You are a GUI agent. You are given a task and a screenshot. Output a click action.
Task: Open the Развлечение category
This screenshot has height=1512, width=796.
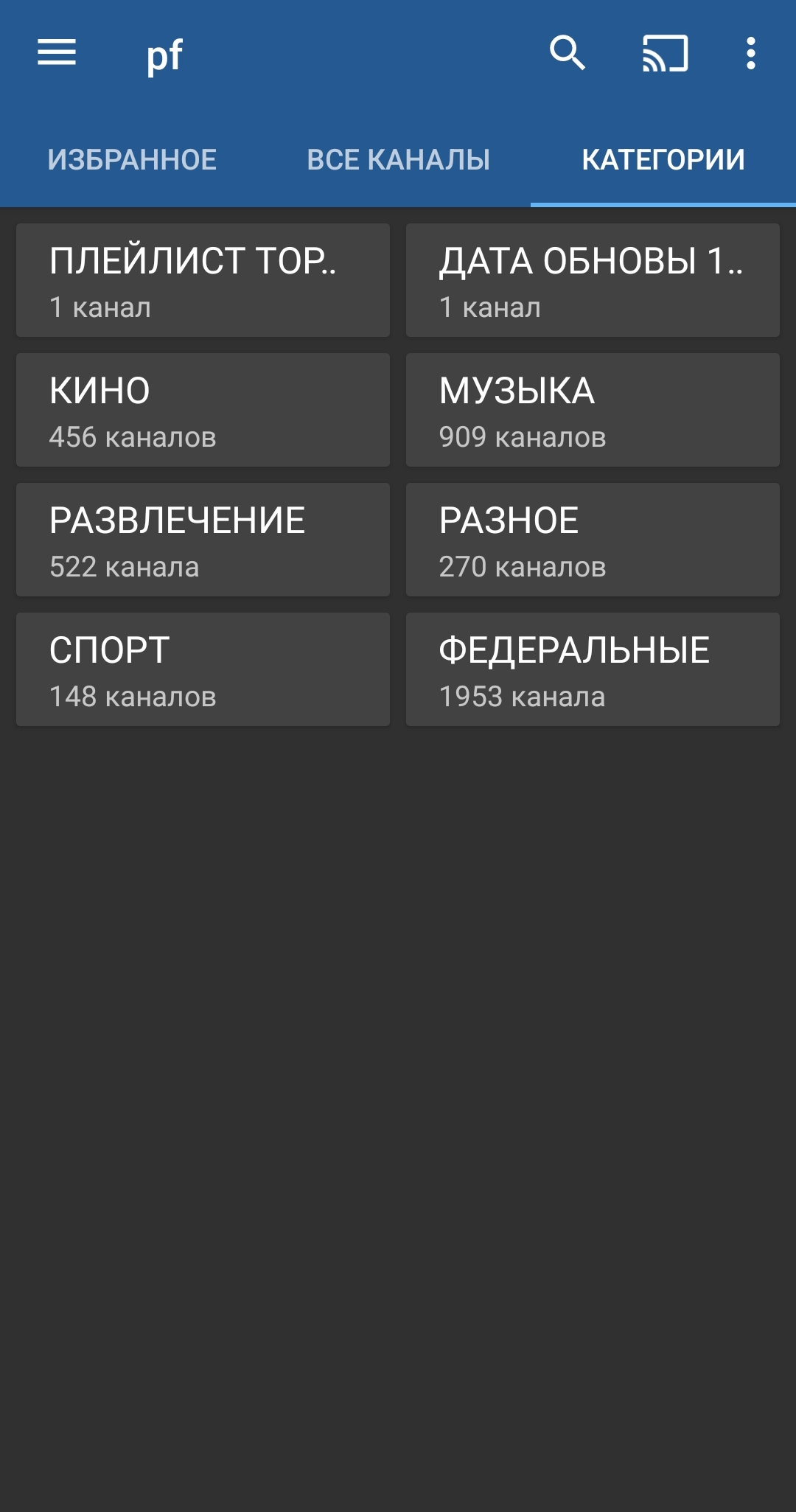[x=203, y=540]
